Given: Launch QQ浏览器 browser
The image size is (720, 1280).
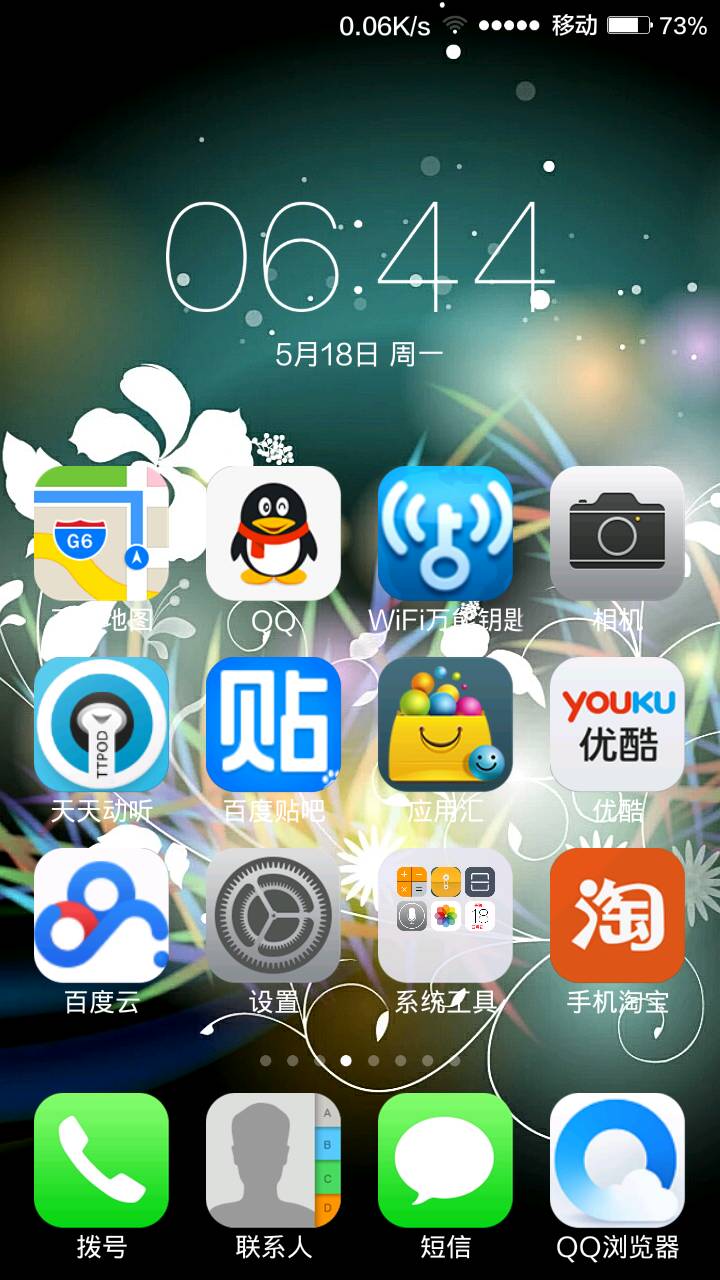Looking at the screenshot, I should [617, 1160].
